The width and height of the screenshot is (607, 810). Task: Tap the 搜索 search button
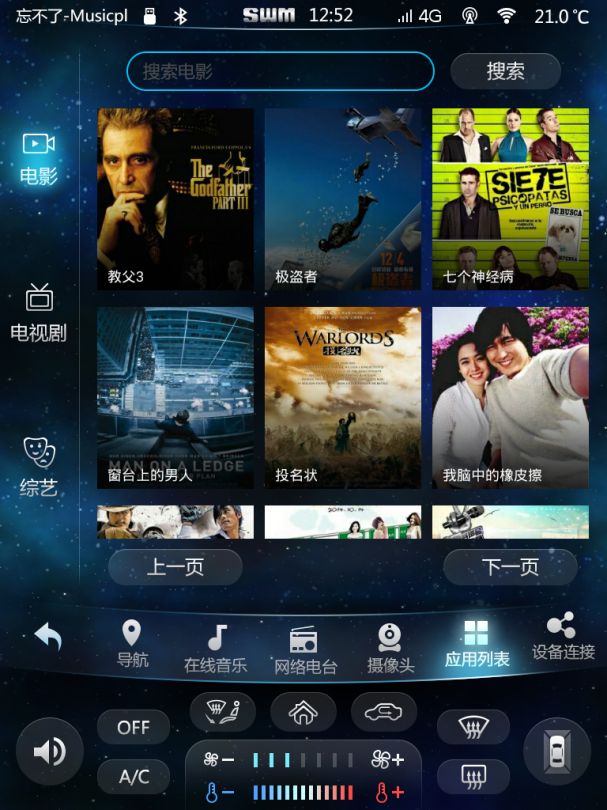505,71
